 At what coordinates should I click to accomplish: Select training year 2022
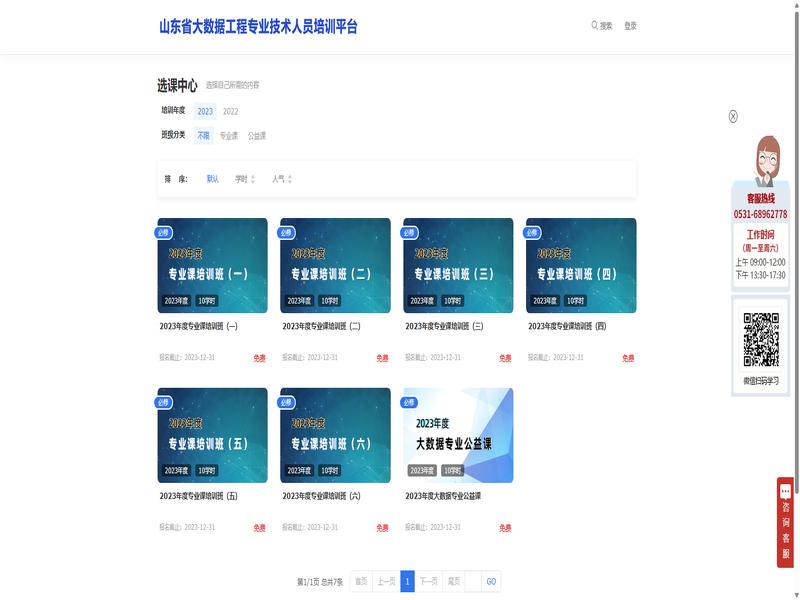click(x=231, y=111)
